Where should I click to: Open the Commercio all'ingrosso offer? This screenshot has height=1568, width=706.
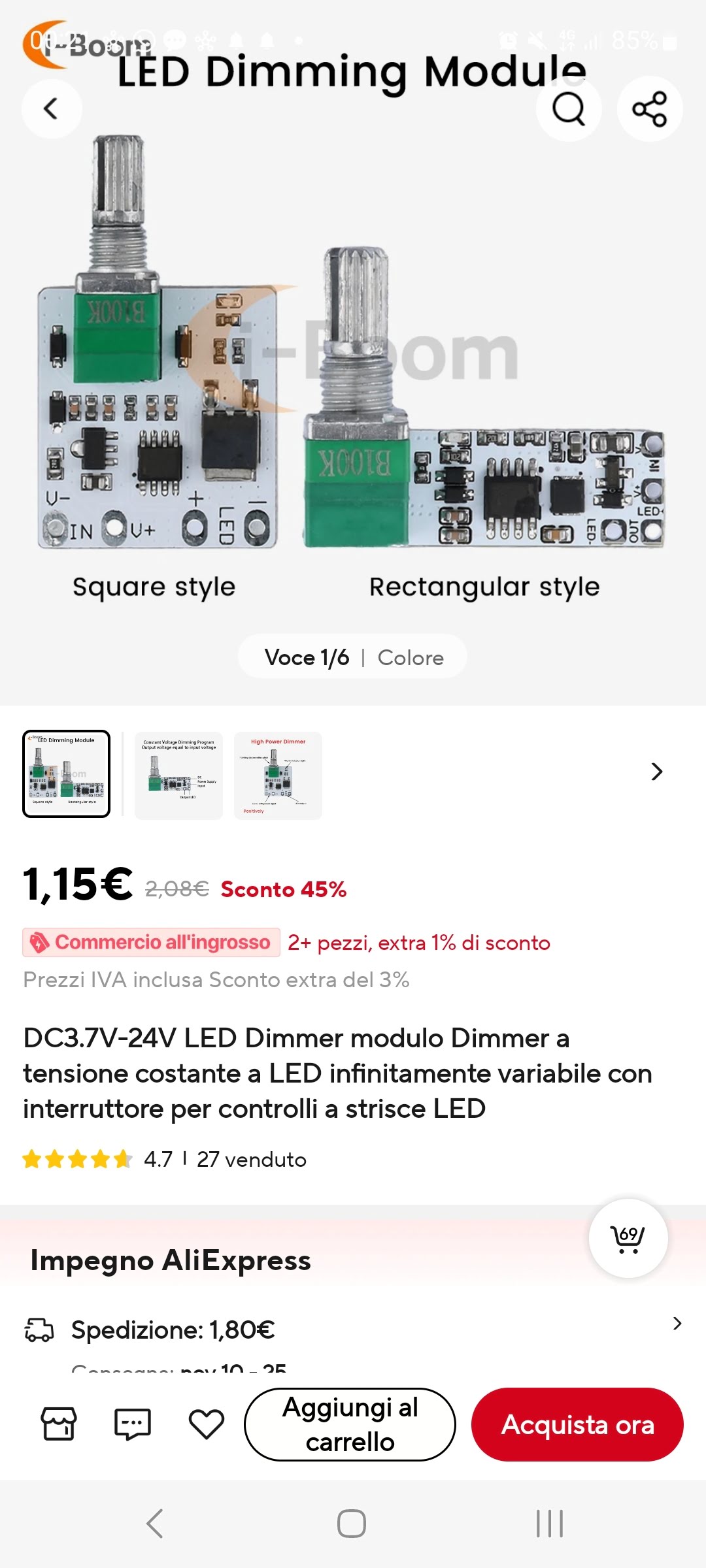pos(152,943)
